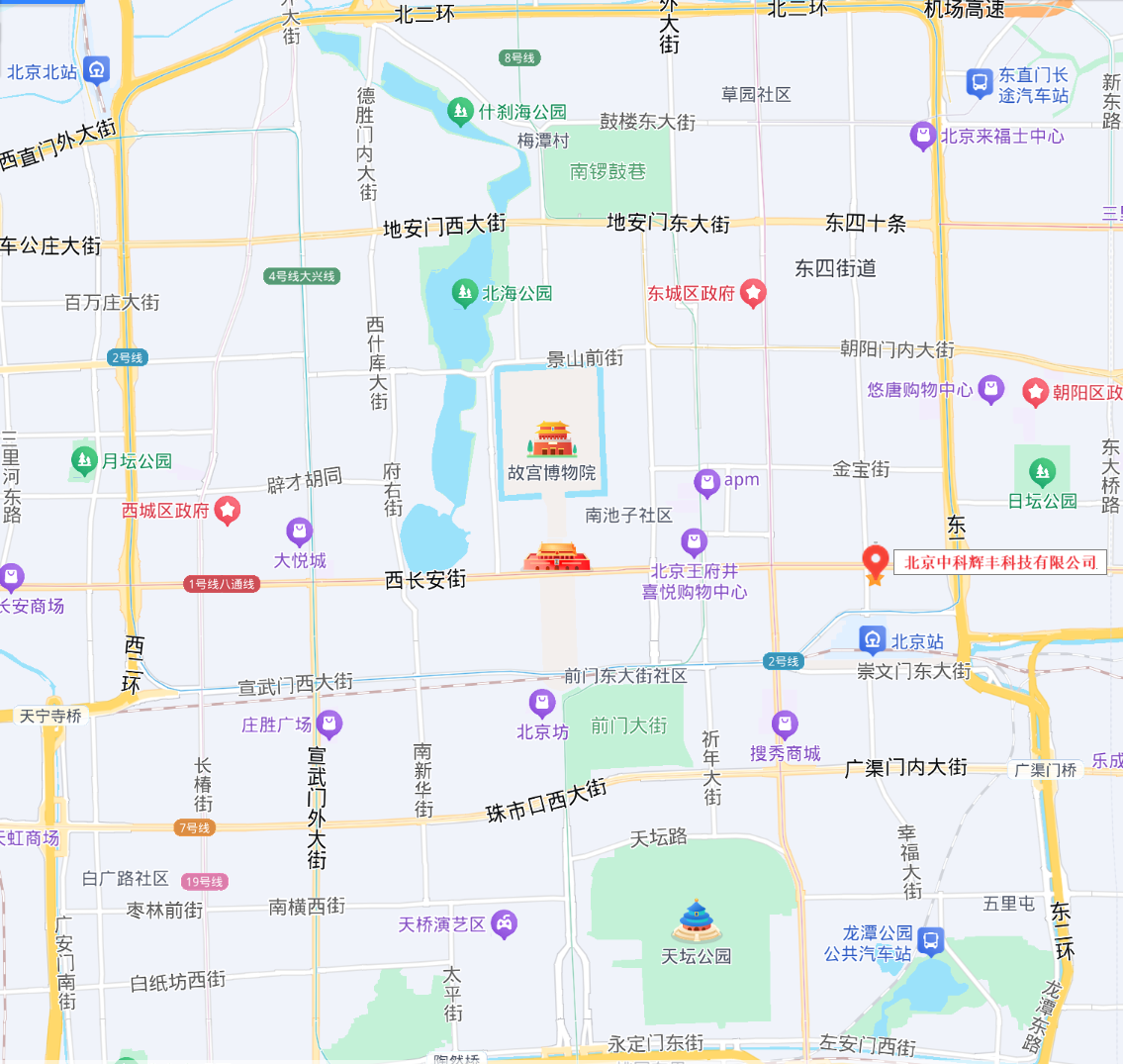
Task: Open the 北京北站 station icon
Action: click(97, 70)
